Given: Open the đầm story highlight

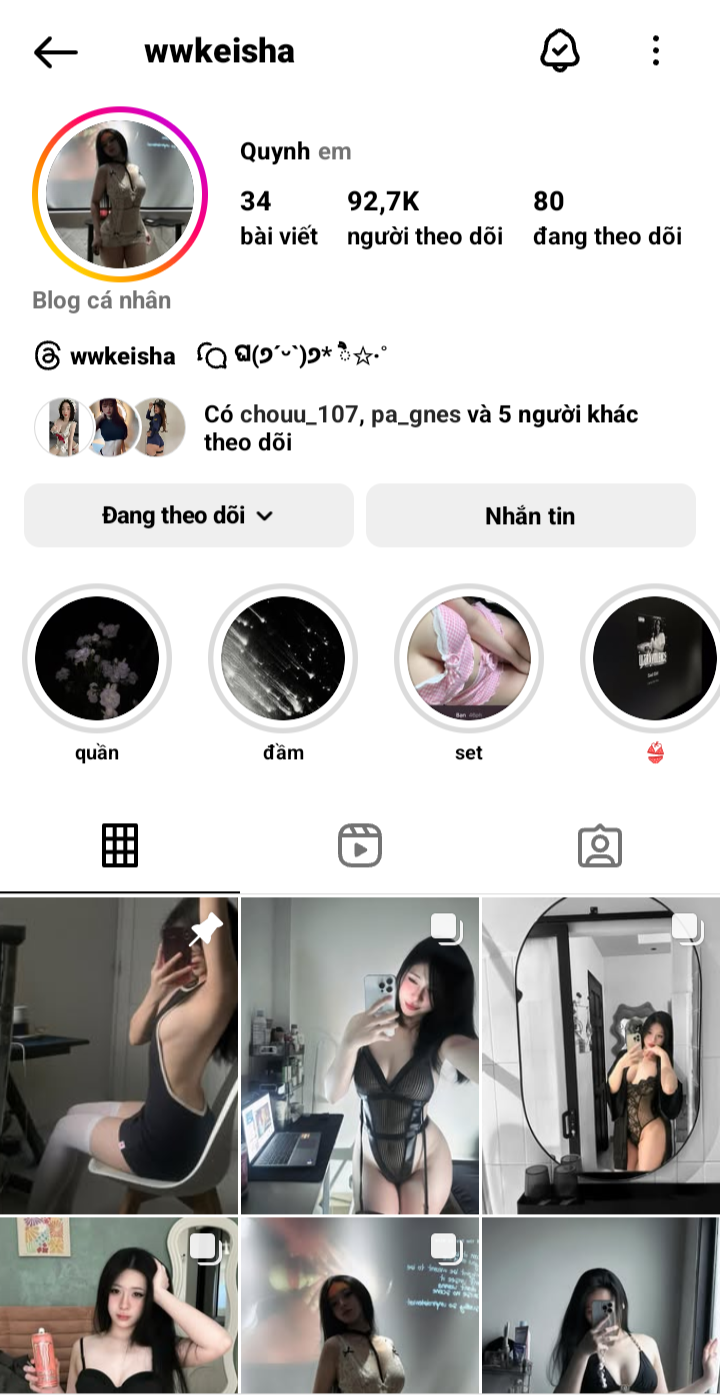Looking at the screenshot, I should [x=283, y=660].
